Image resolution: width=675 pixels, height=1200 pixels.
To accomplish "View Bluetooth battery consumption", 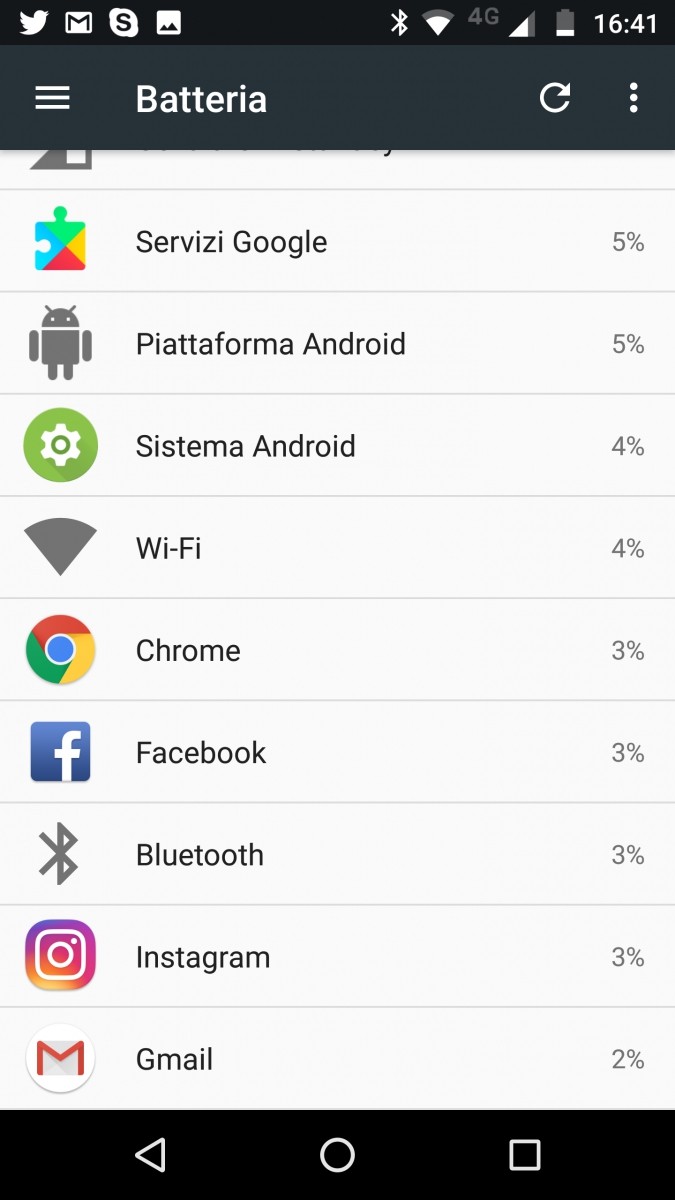I will (x=337, y=855).
